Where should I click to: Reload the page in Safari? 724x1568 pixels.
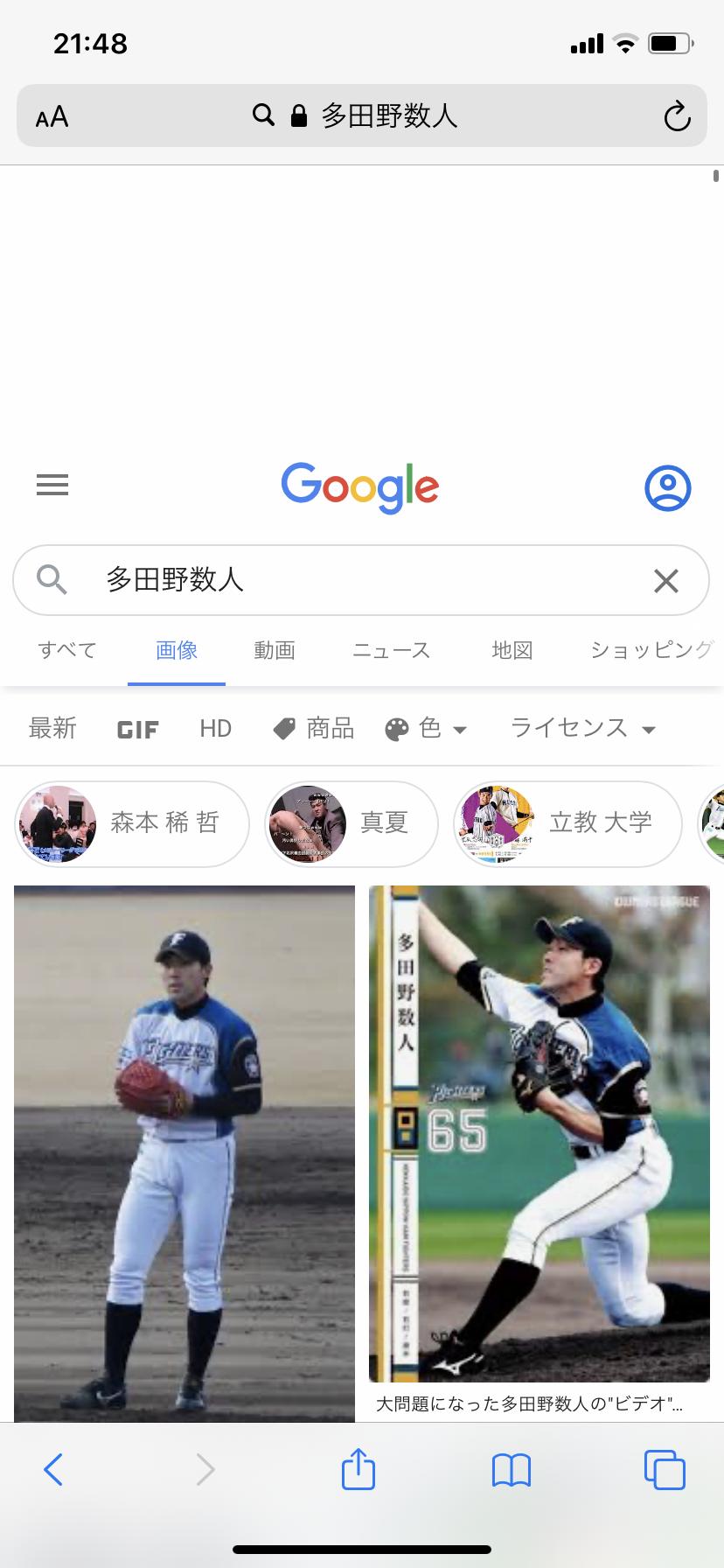[677, 116]
